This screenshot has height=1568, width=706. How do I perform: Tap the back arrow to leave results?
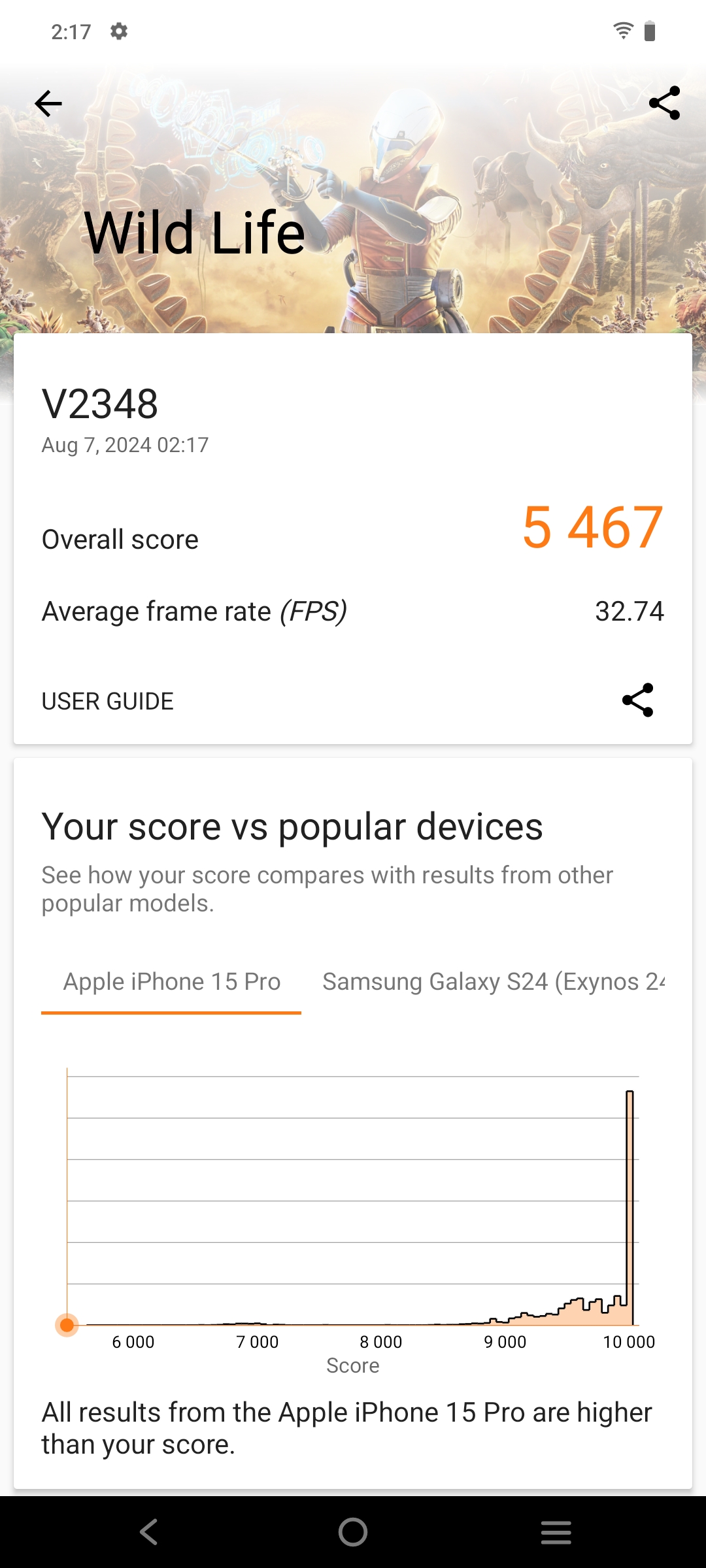click(x=48, y=103)
